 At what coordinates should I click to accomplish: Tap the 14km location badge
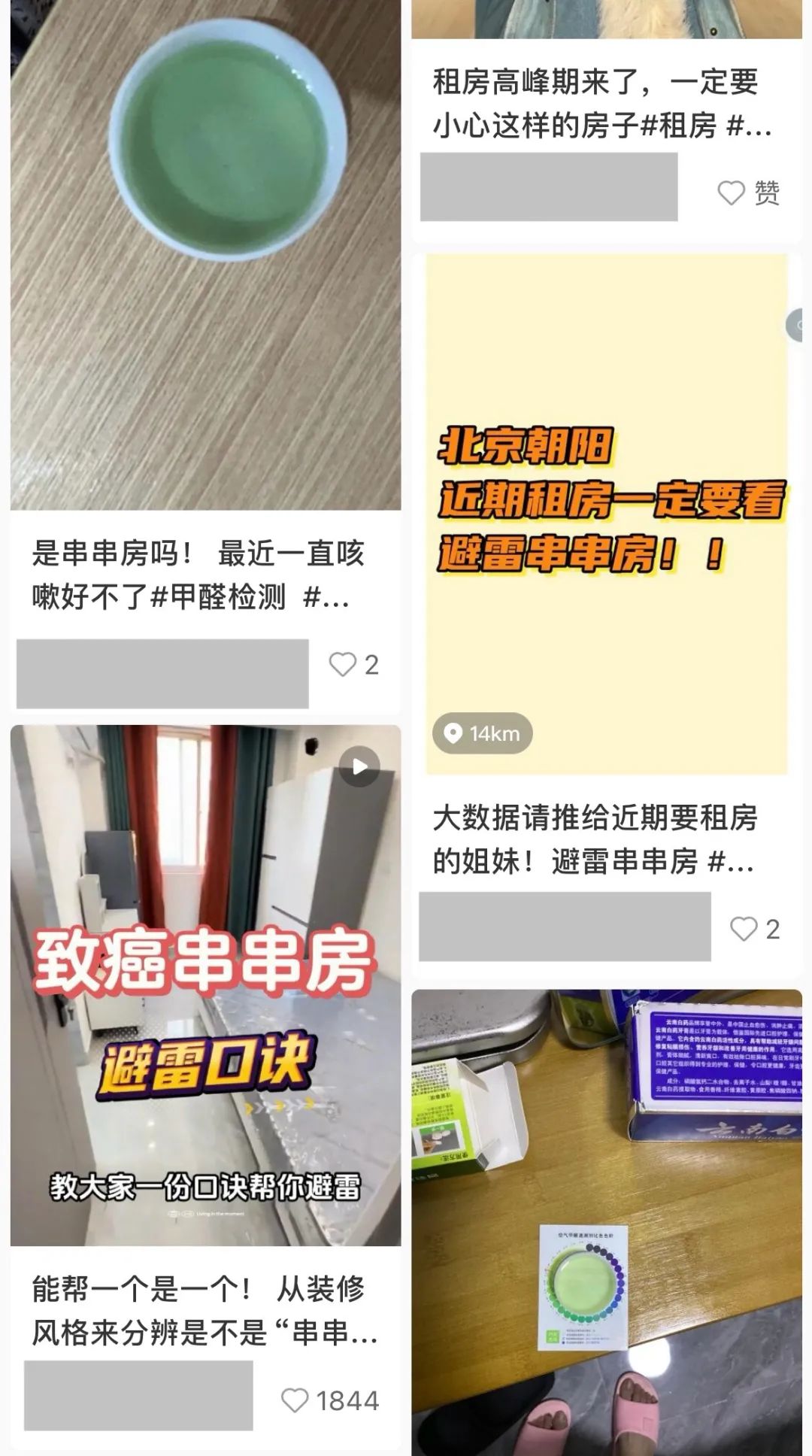pos(483,733)
